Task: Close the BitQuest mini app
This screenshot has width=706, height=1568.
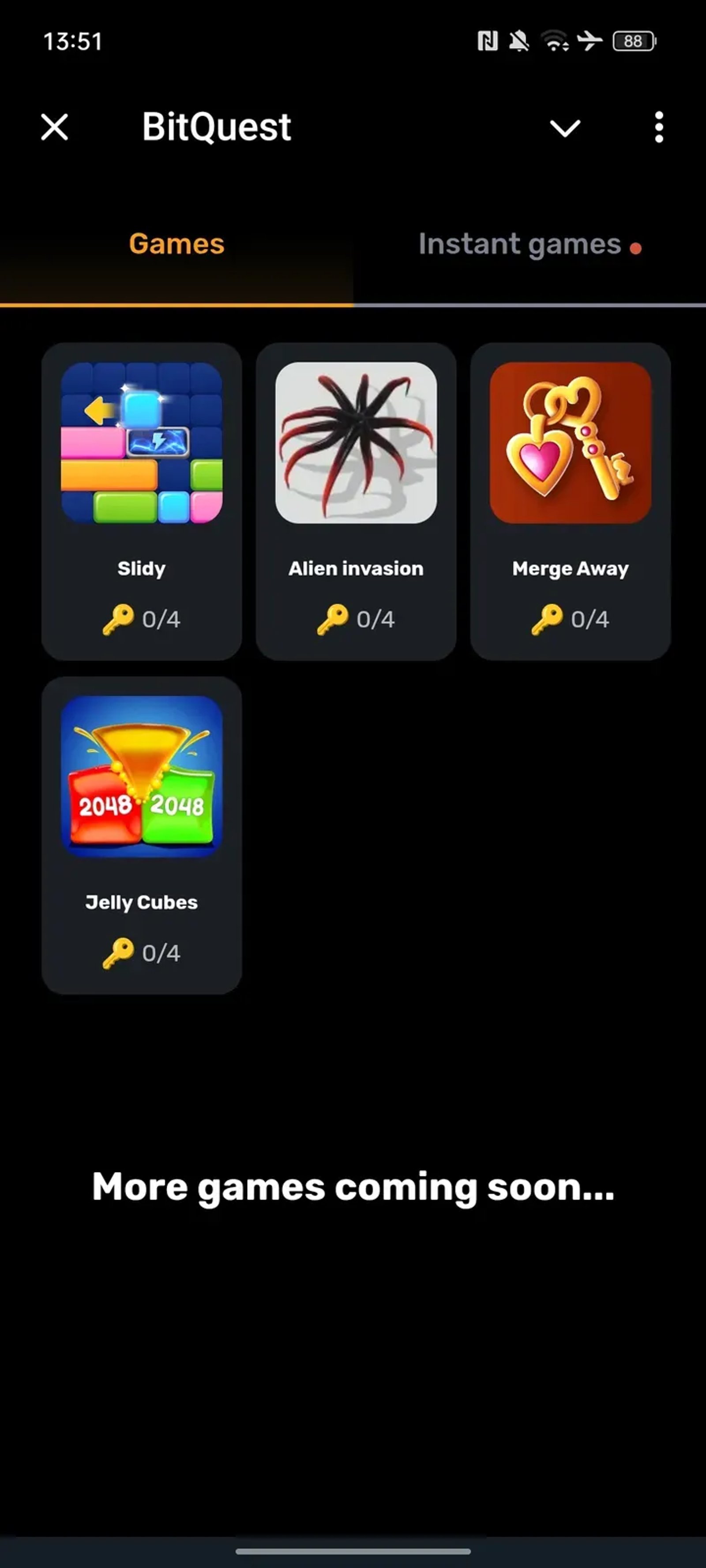Action: pos(54,127)
